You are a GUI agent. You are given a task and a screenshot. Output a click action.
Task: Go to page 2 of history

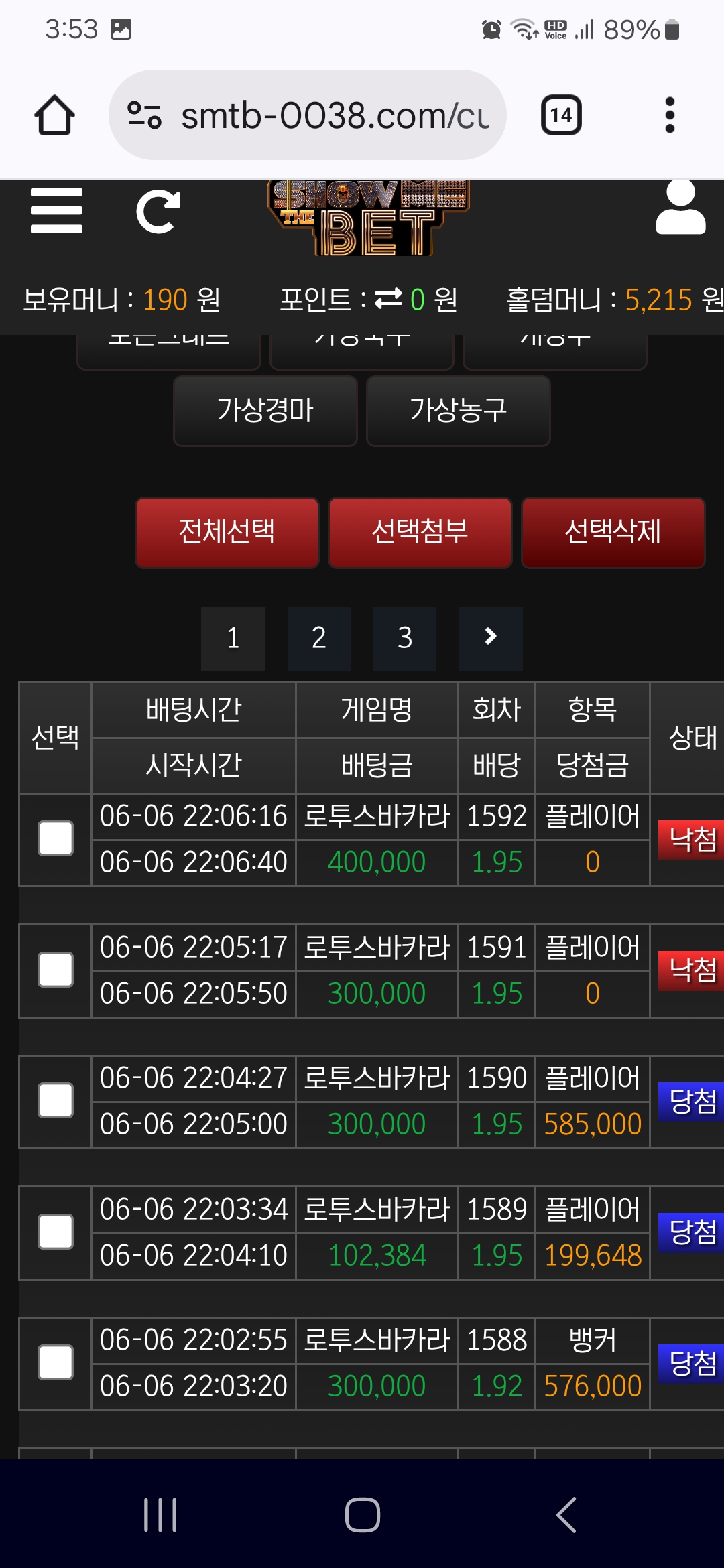point(319,639)
